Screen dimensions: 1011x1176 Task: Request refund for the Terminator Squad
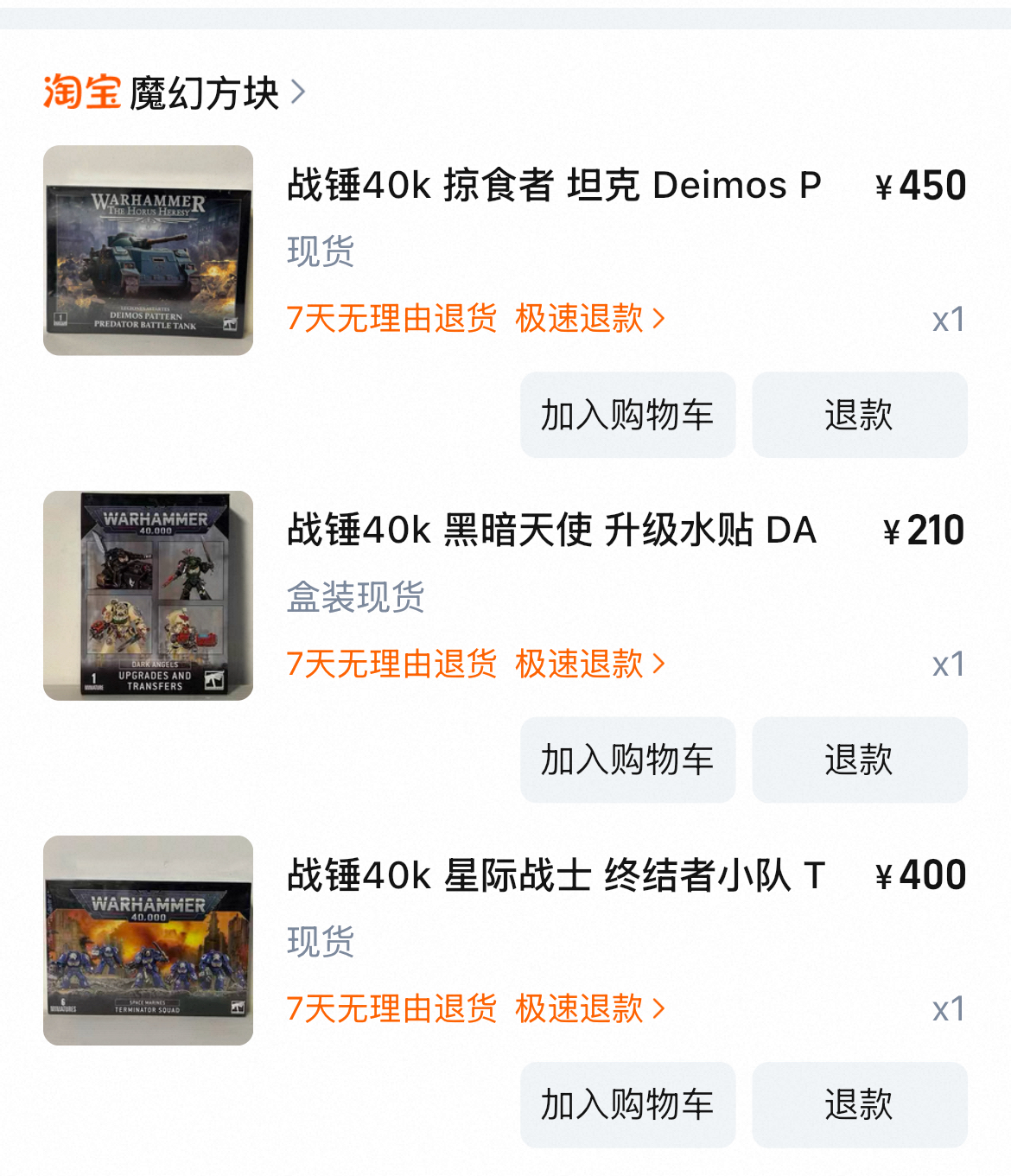859,1104
